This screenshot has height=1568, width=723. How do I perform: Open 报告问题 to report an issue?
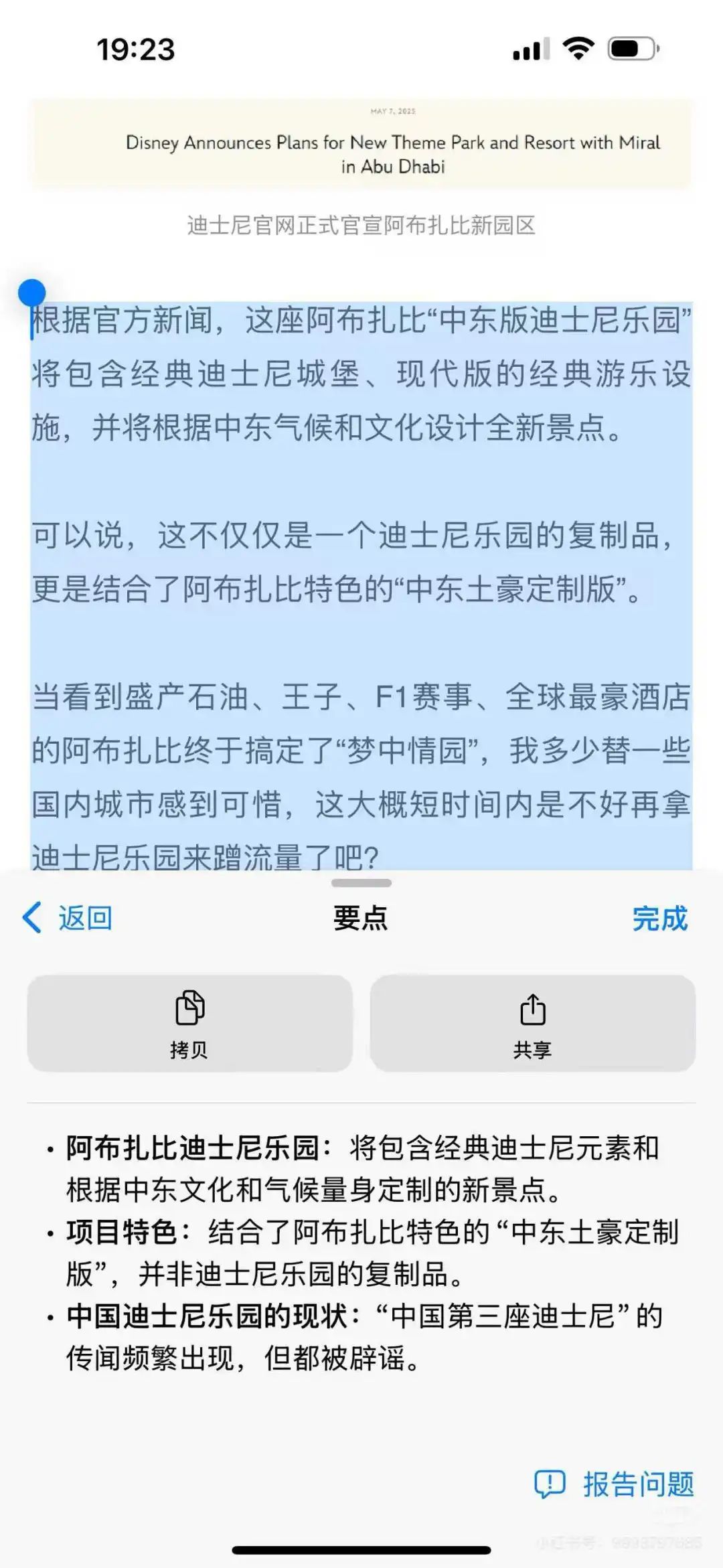(x=614, y=1484)
